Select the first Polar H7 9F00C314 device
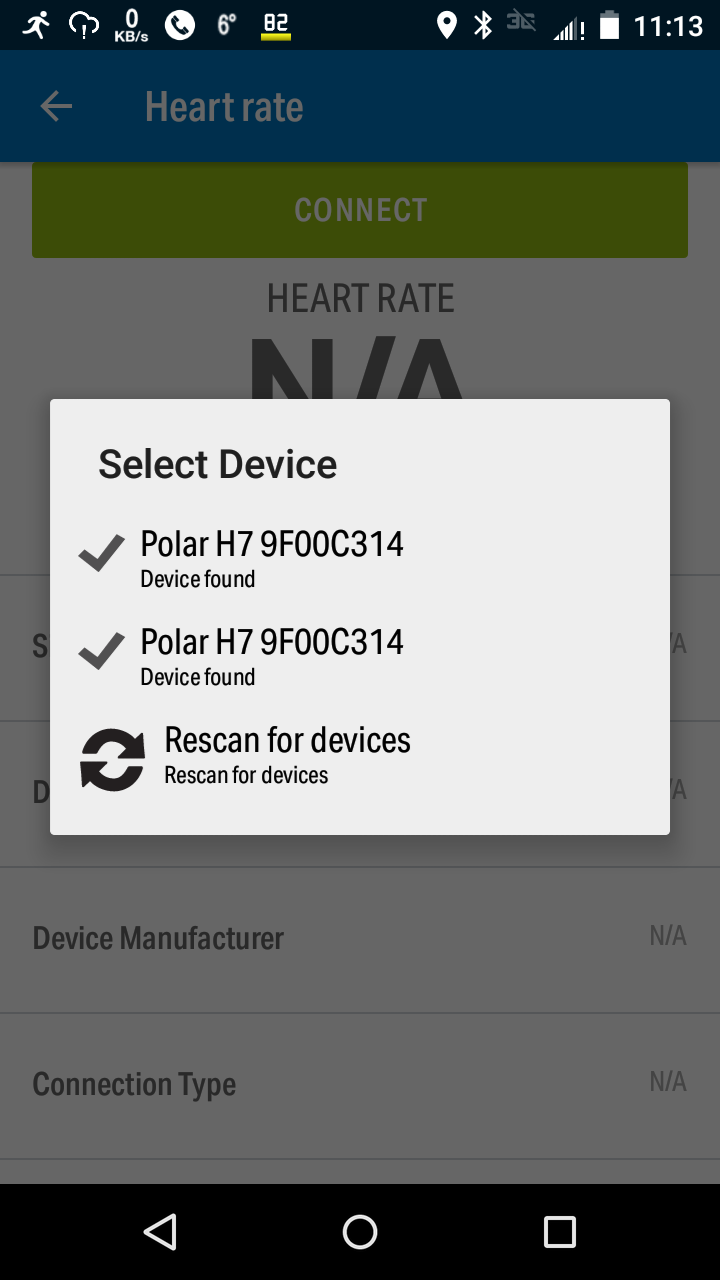This screenshot has height=1280, width=720. click(x=272, y=558)
